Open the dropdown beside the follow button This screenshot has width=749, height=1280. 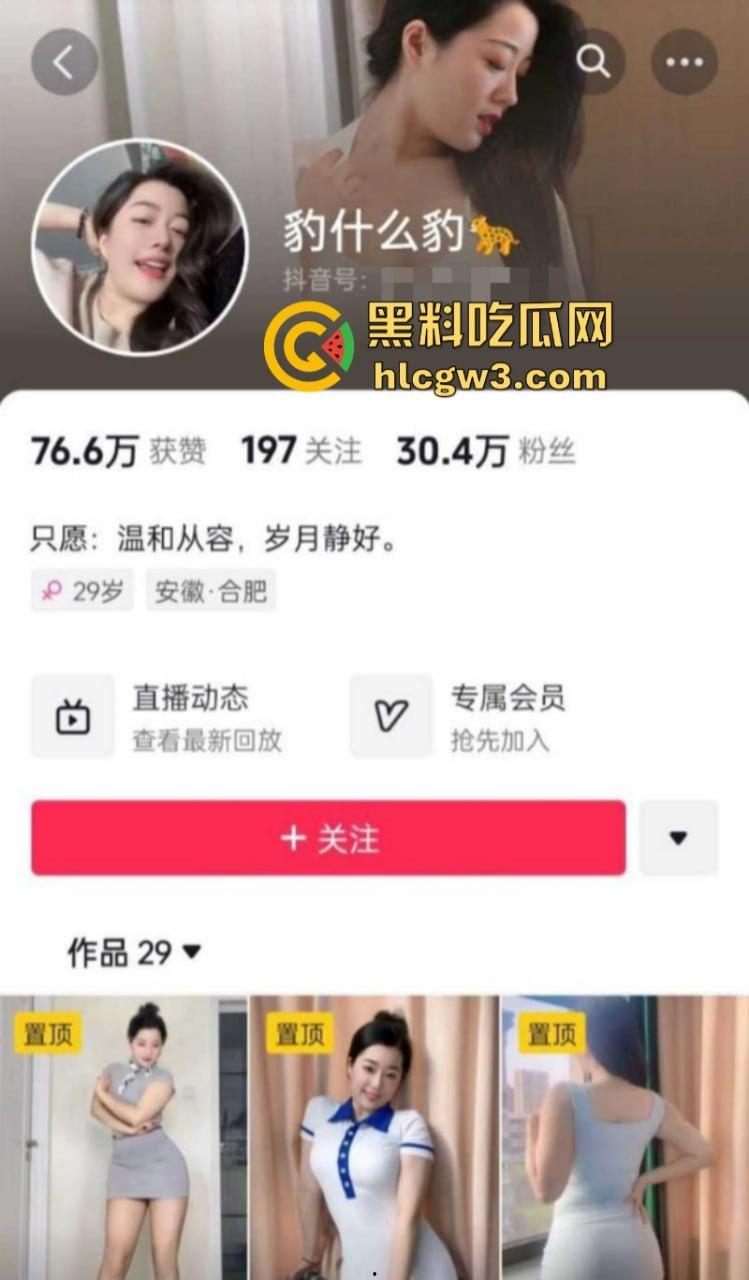(x=679, y=839)
